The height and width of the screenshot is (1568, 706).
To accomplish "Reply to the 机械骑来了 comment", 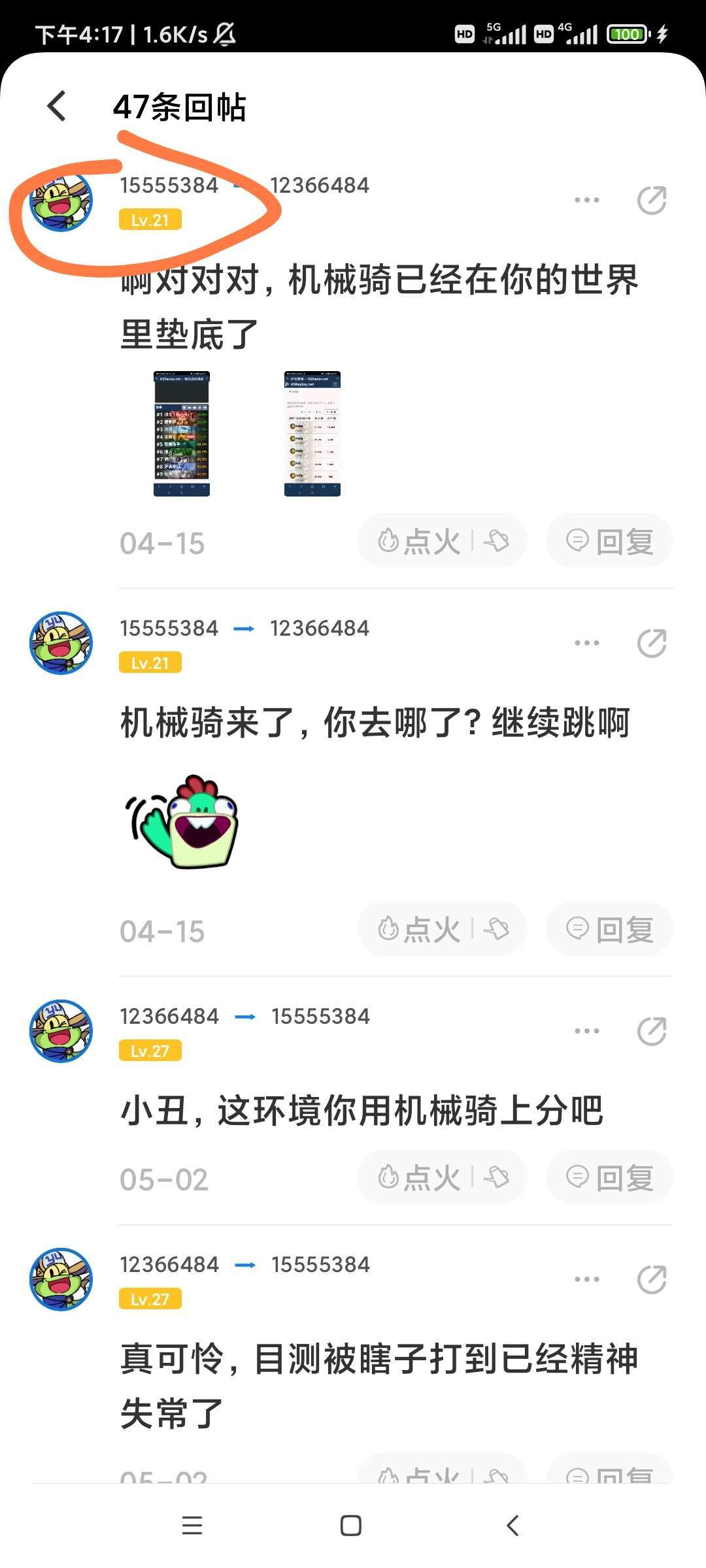I will pos(609,929).
